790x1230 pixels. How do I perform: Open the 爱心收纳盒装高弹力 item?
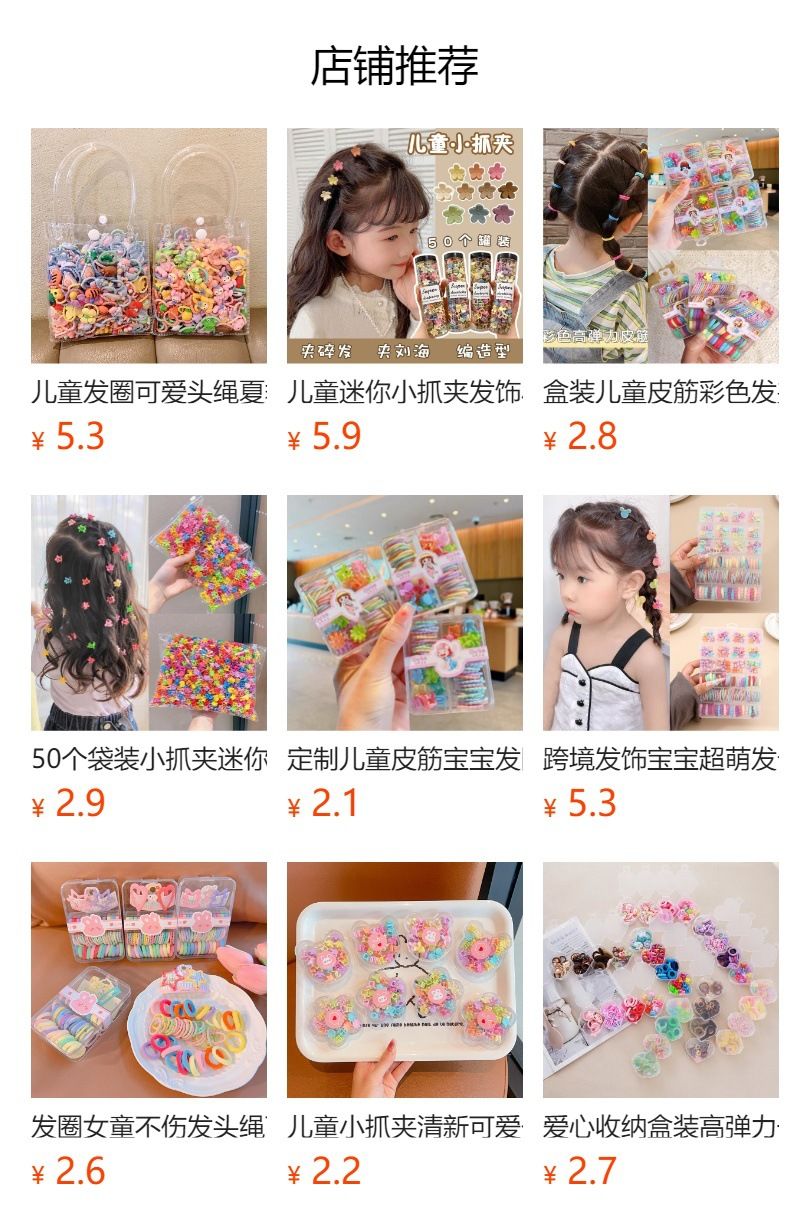click(660, 980)
